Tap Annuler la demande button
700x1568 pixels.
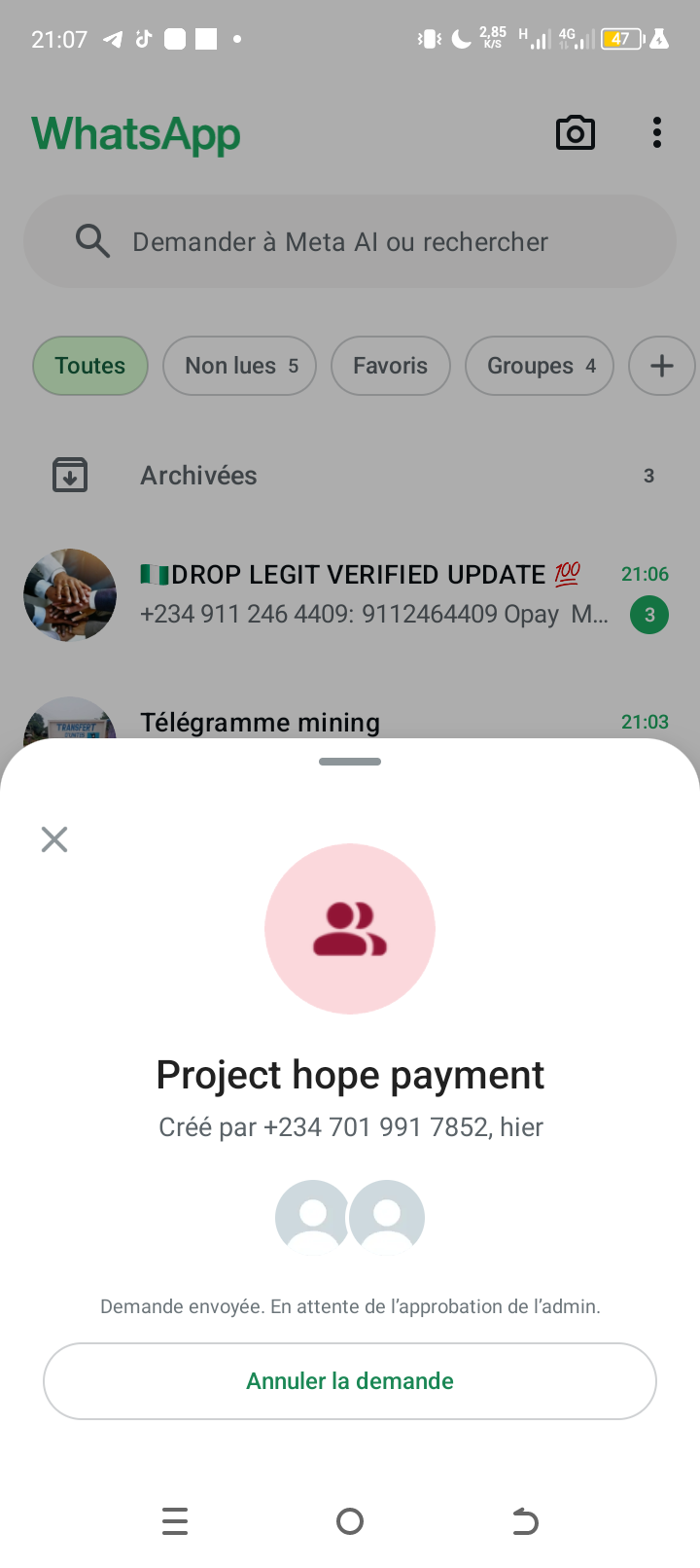(x=350, y=1381)
